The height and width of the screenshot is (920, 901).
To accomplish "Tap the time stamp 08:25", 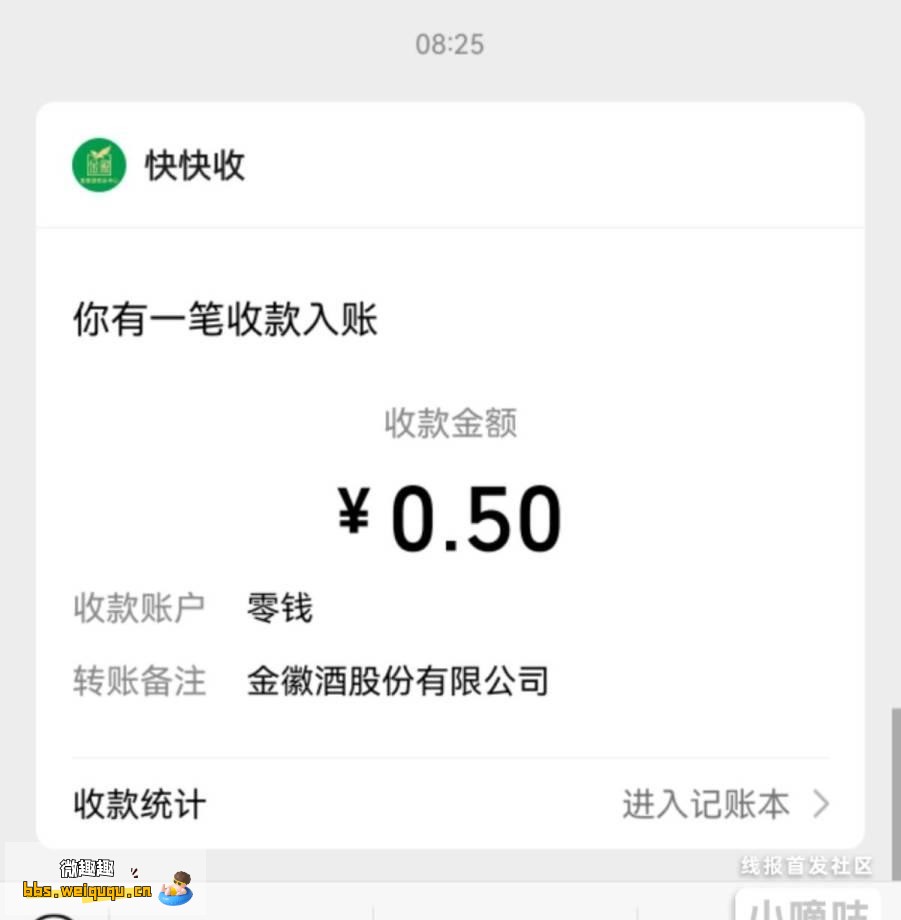I will click(450, 43).
